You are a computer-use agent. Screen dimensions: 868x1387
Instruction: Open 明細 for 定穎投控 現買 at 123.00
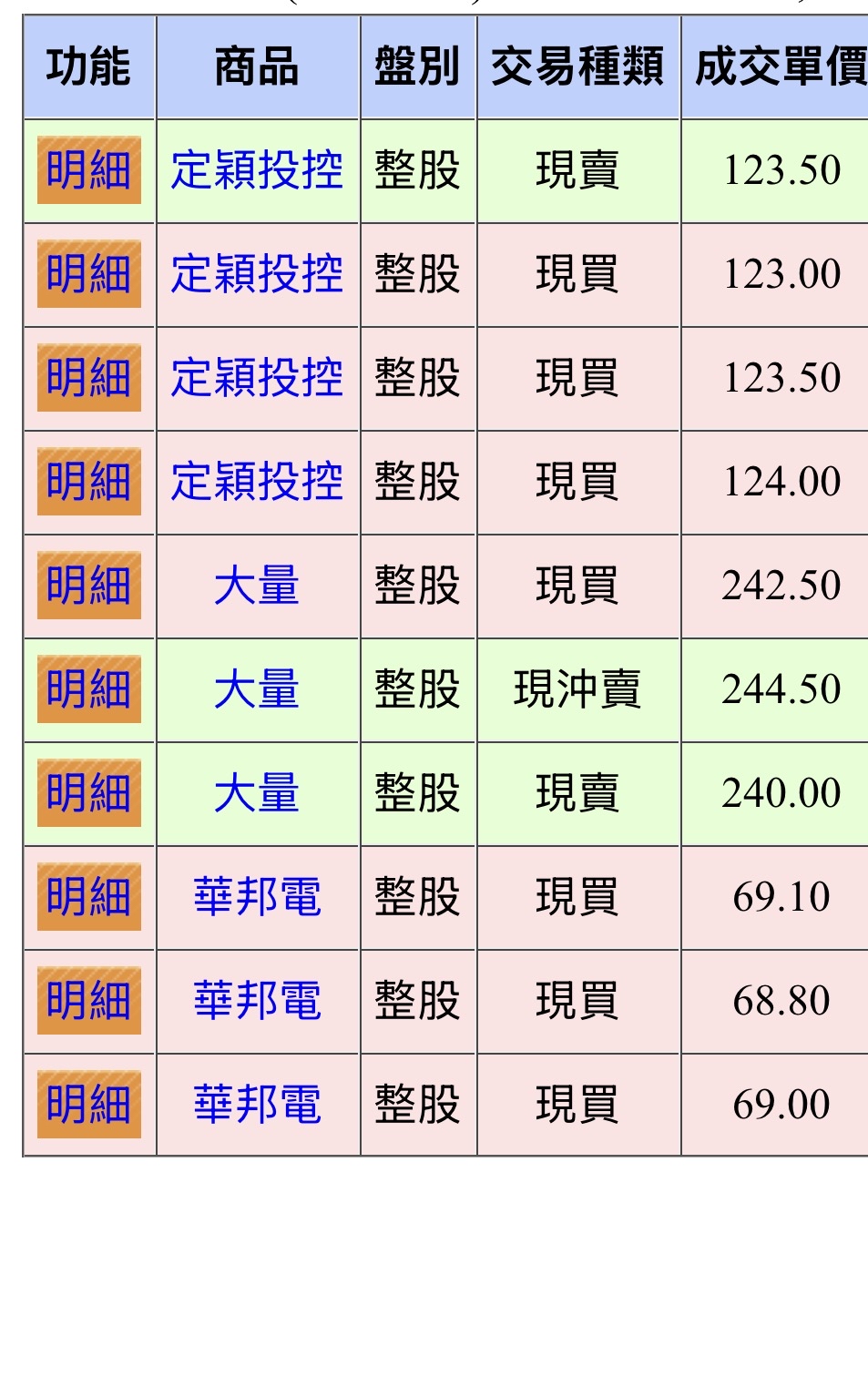89,274
